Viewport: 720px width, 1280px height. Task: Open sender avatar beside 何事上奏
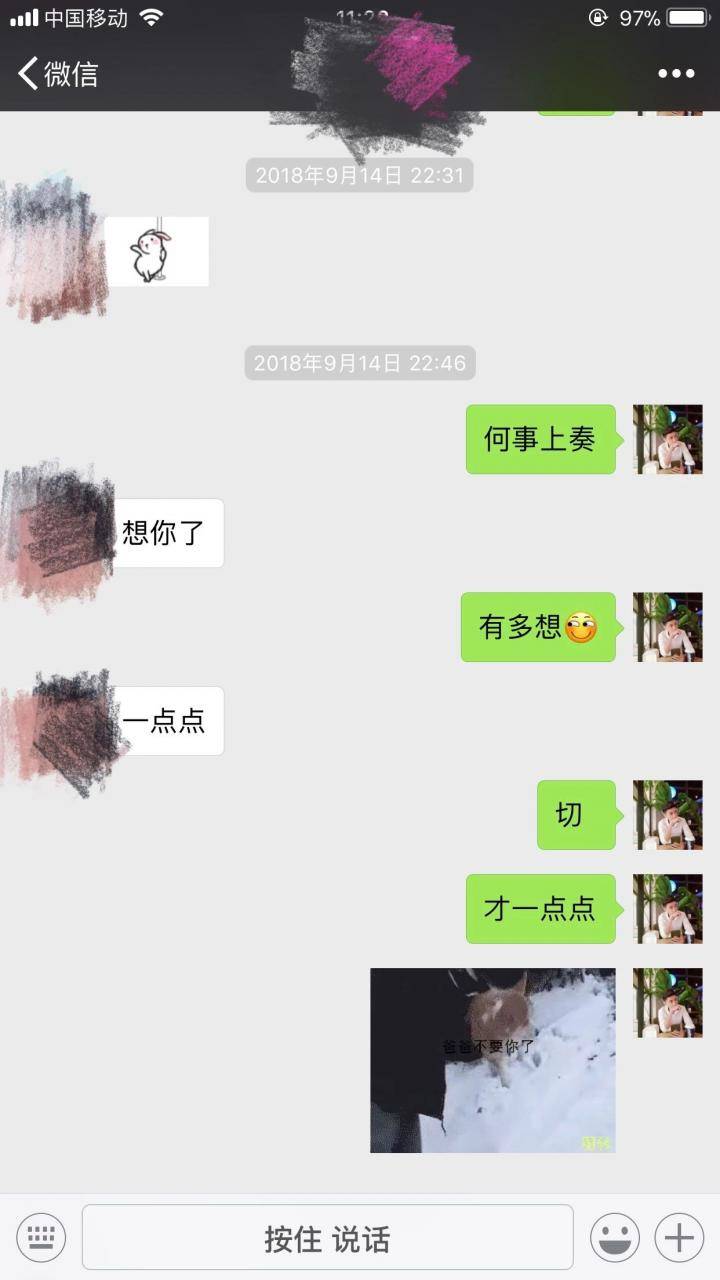click(x=668, y=439)
